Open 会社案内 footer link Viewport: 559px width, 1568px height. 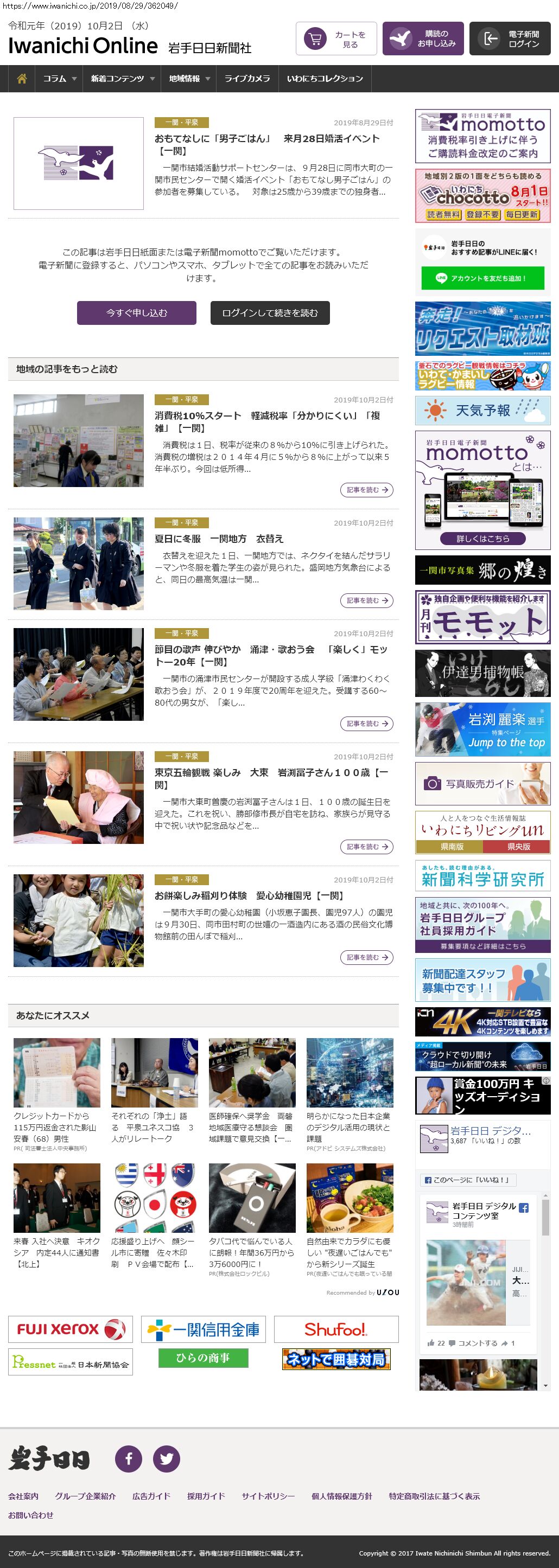(x=23, y=1496)
